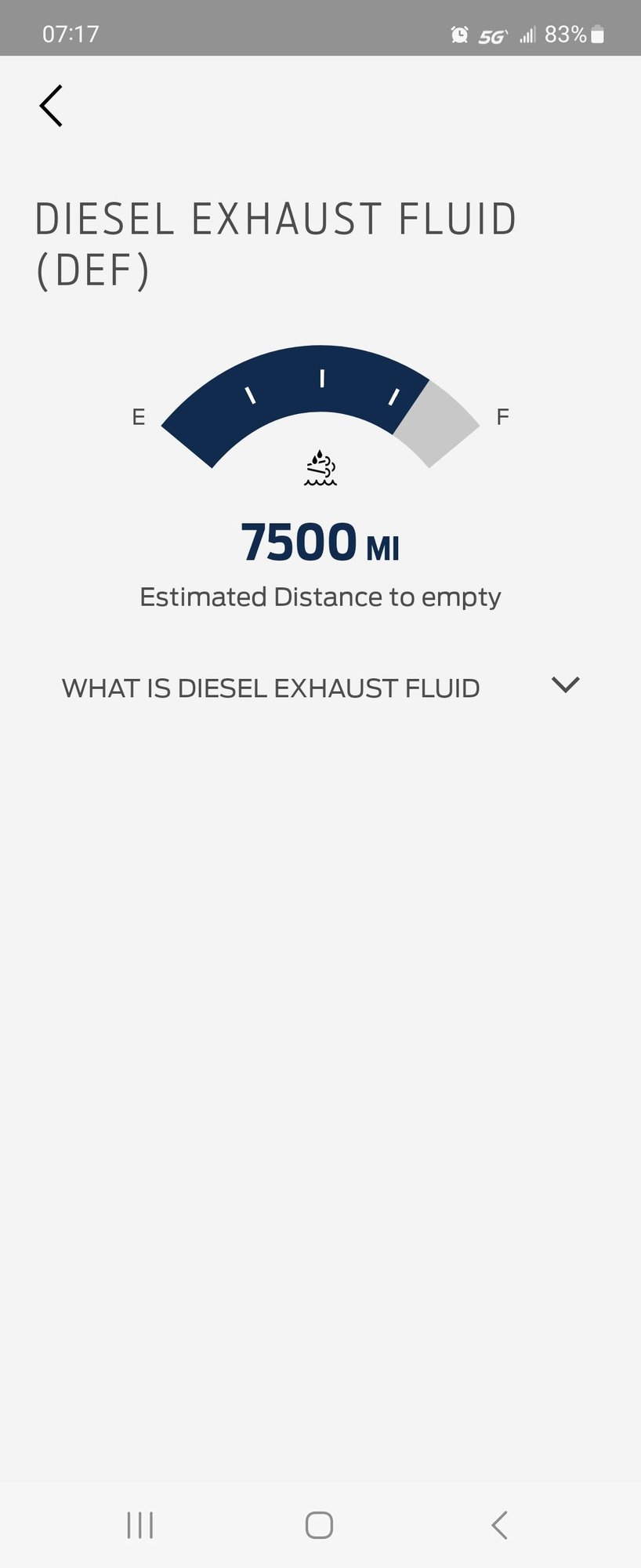Tap the DEF droplet exhaust icon
Image resolution: width=641 pixels, height=1568 pixels.
[x=320, y=469]
